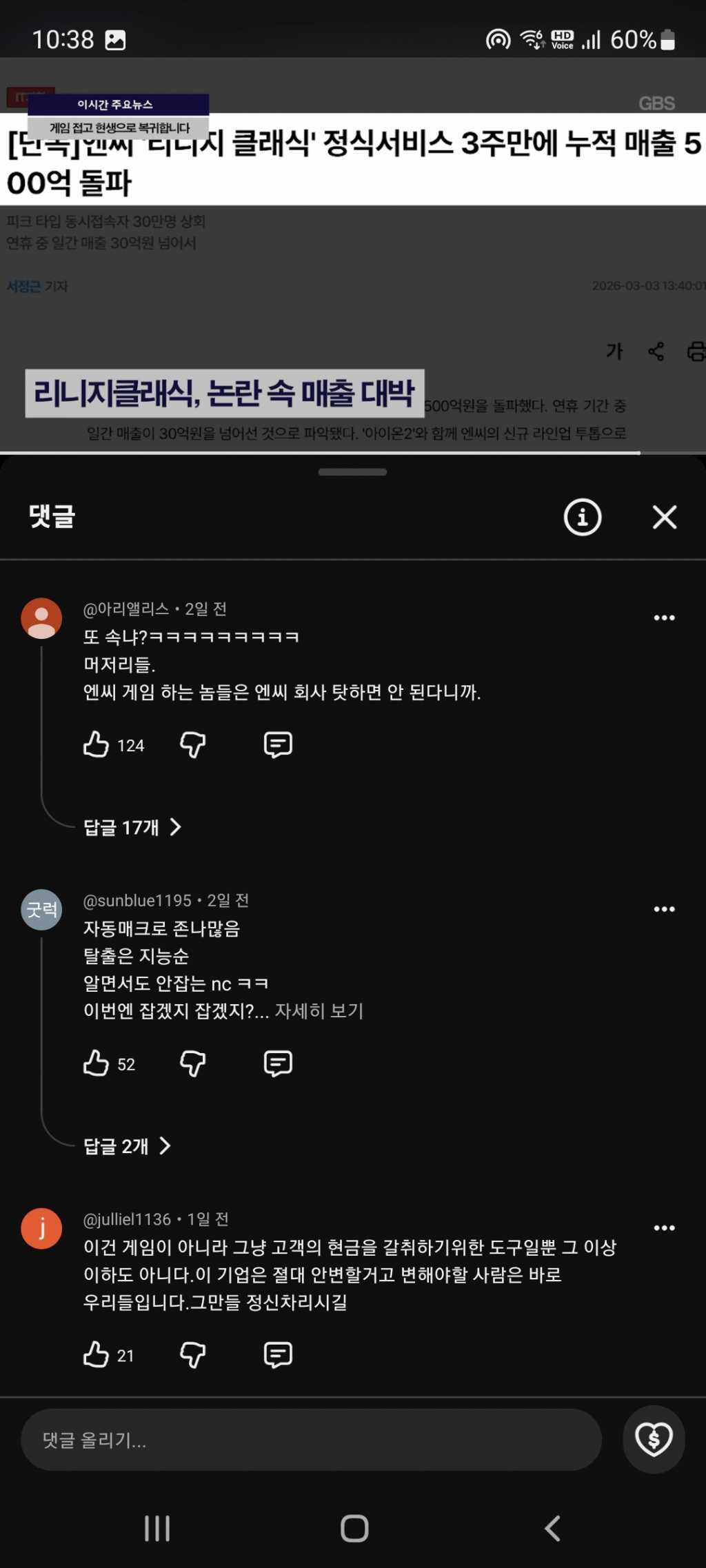The image size is (706, 1568).
Task: Reply to @아리앨리스's comment
Action: (278, 744)
